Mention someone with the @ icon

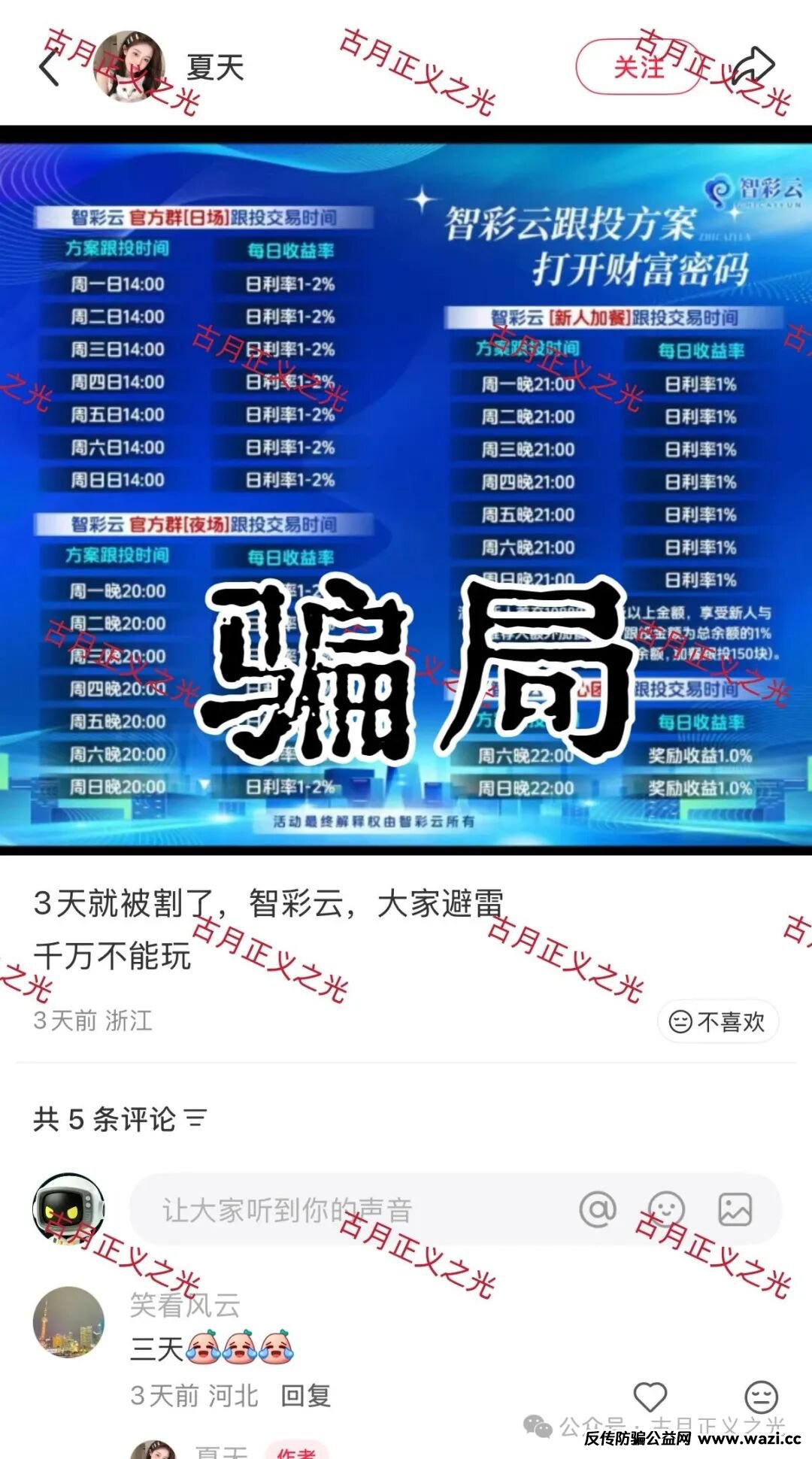pyautogui.click(x=598, y=1209)
